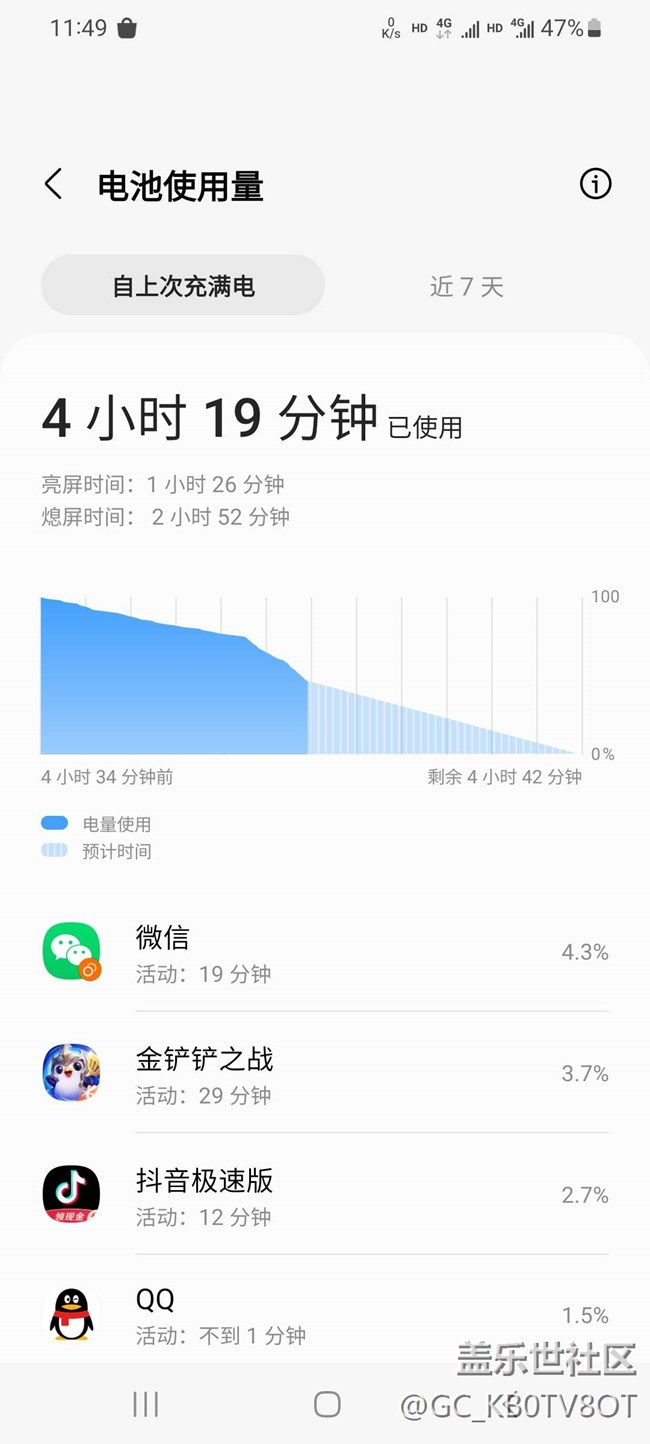This screenshot has width=650, height=1444.
Task: View 抖音极速版 battery usage details
Action: click(325, 1195)
